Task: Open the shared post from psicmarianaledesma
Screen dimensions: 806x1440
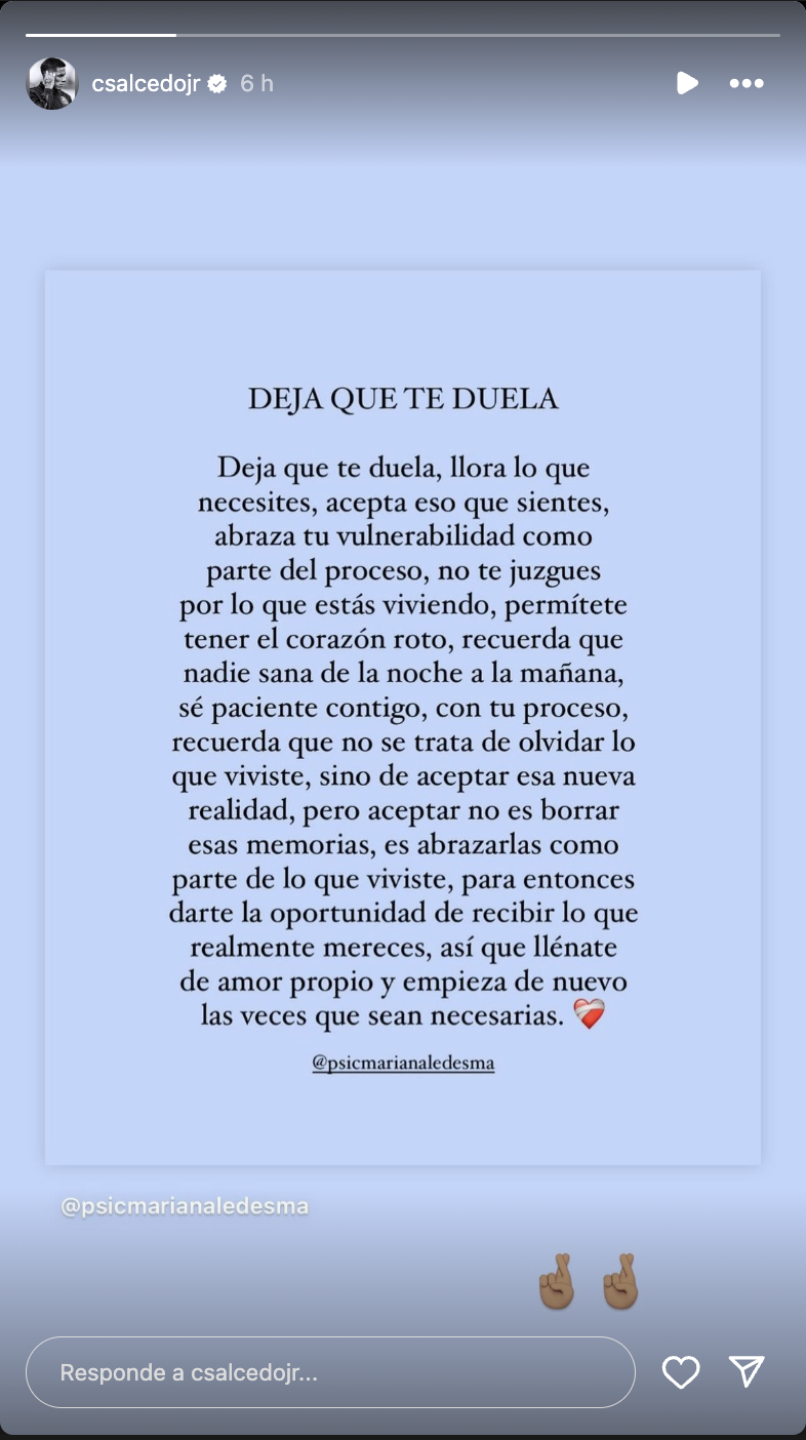Action: [x=403, y=716]
